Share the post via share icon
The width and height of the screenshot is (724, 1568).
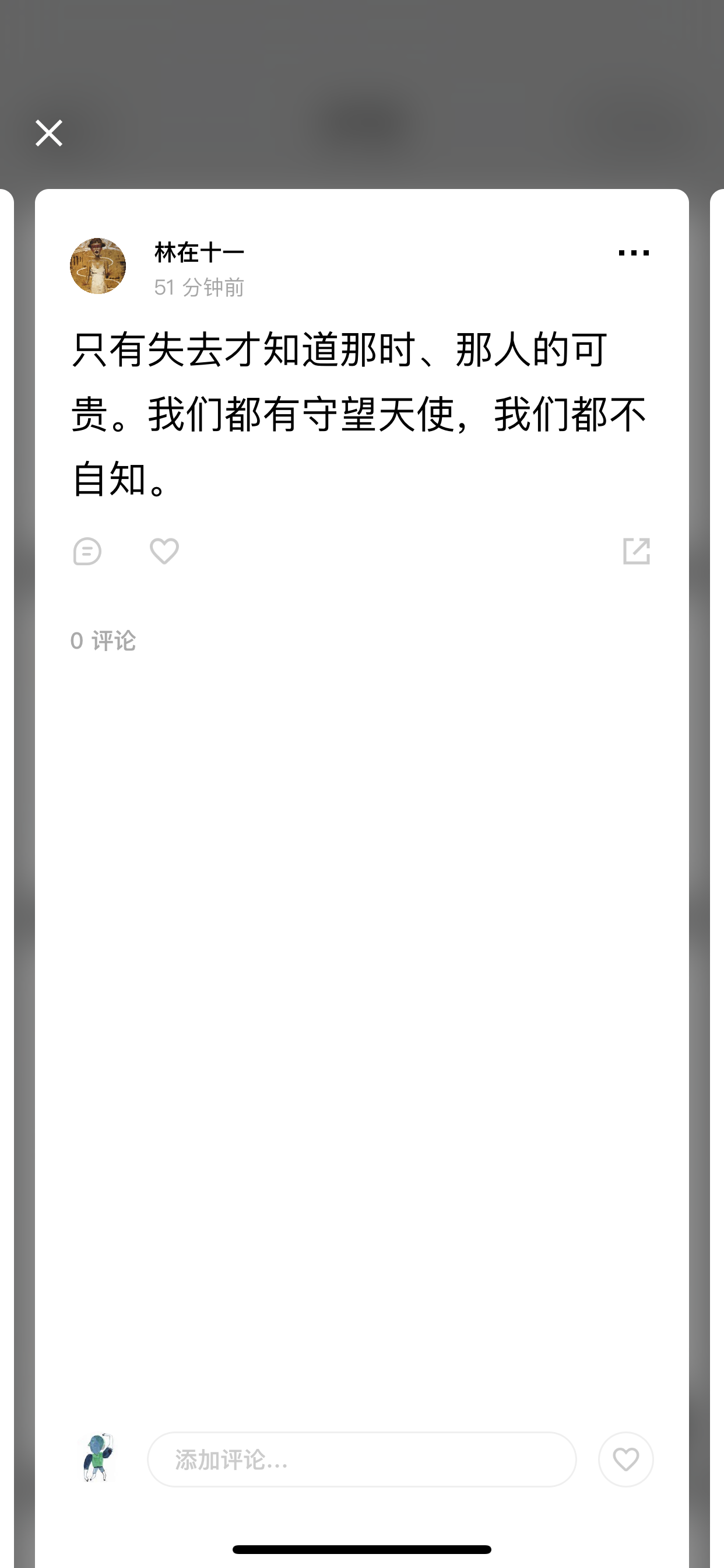point(637,551)
